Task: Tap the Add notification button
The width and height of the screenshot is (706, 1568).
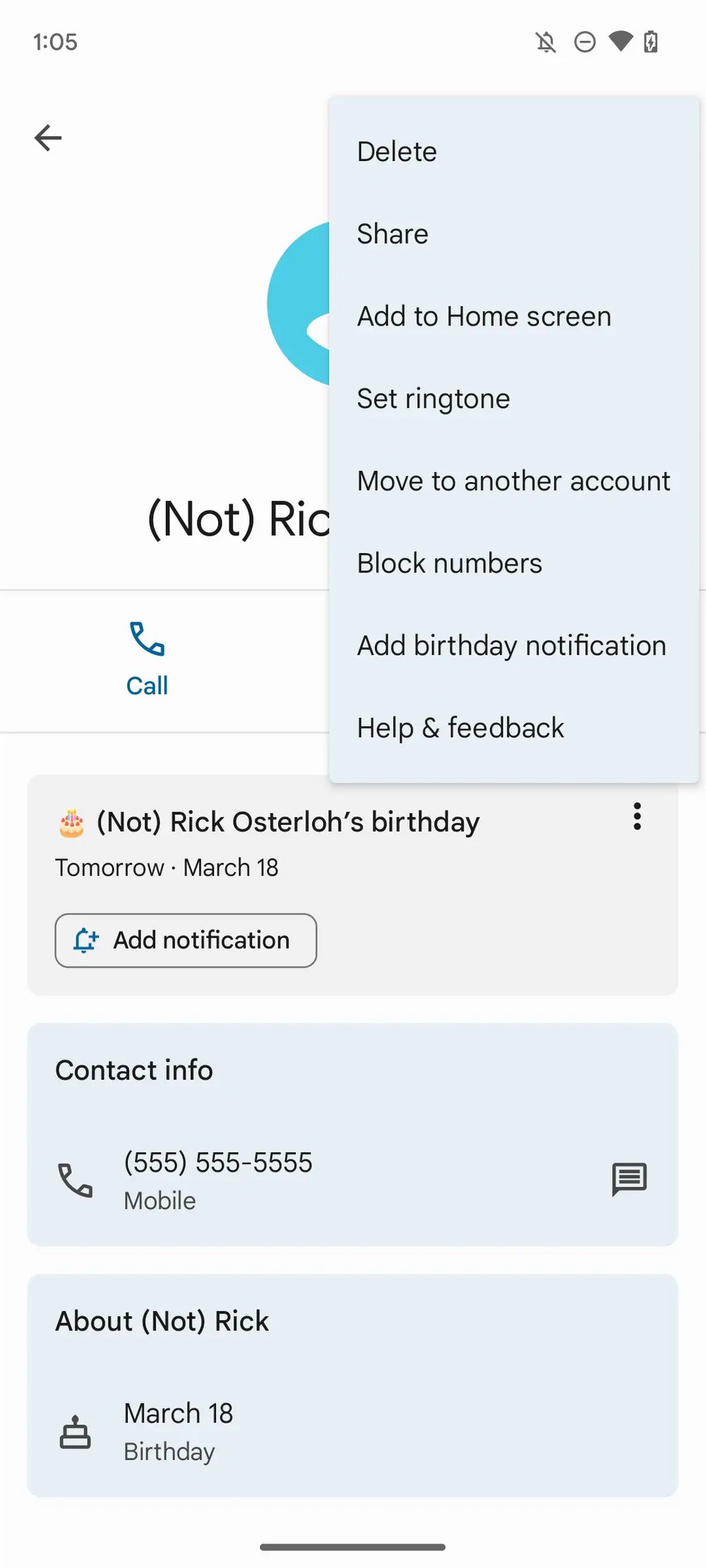Action: click(186, 941)
